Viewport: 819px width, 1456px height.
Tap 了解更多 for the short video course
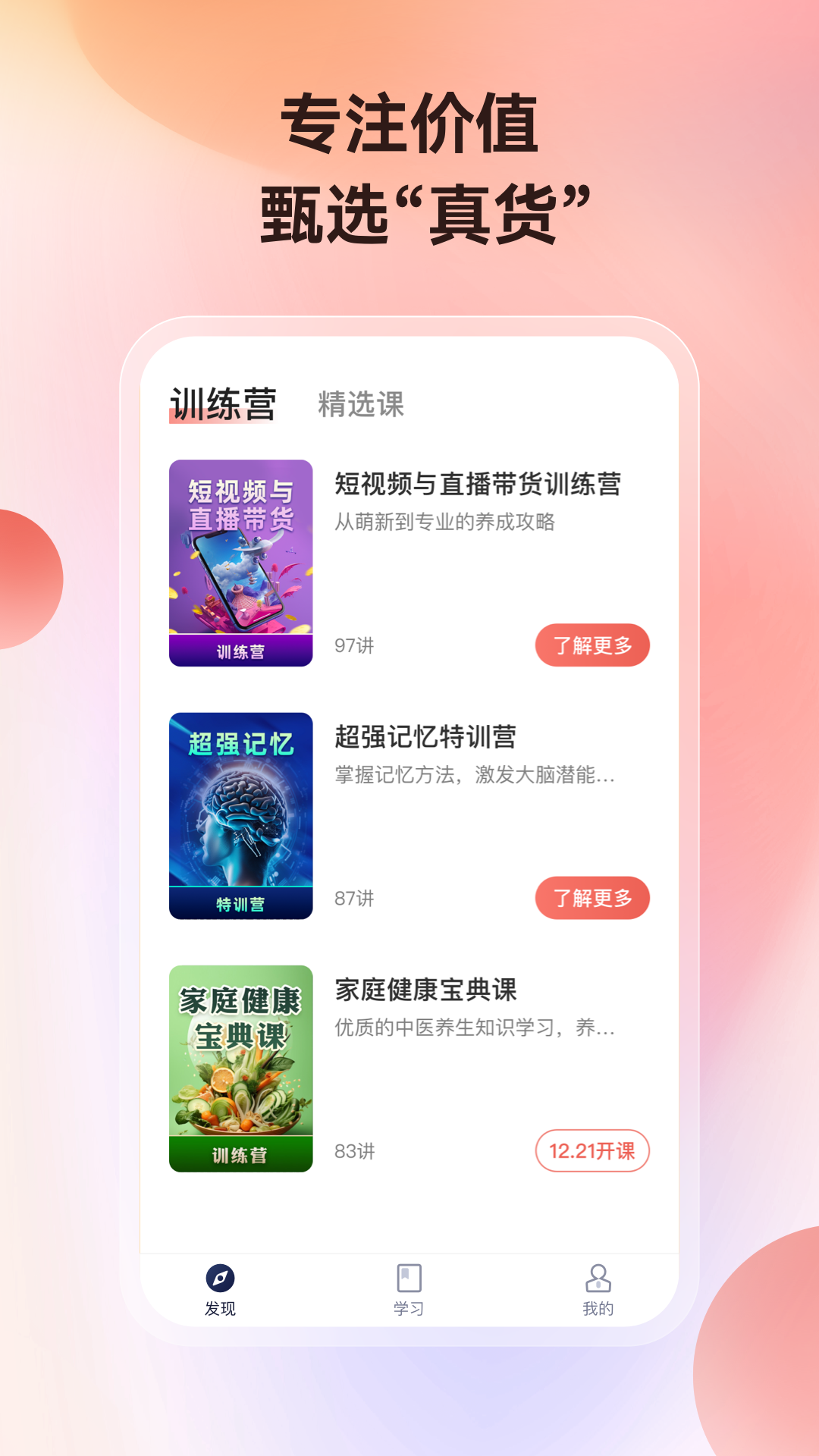coord(592,644)
